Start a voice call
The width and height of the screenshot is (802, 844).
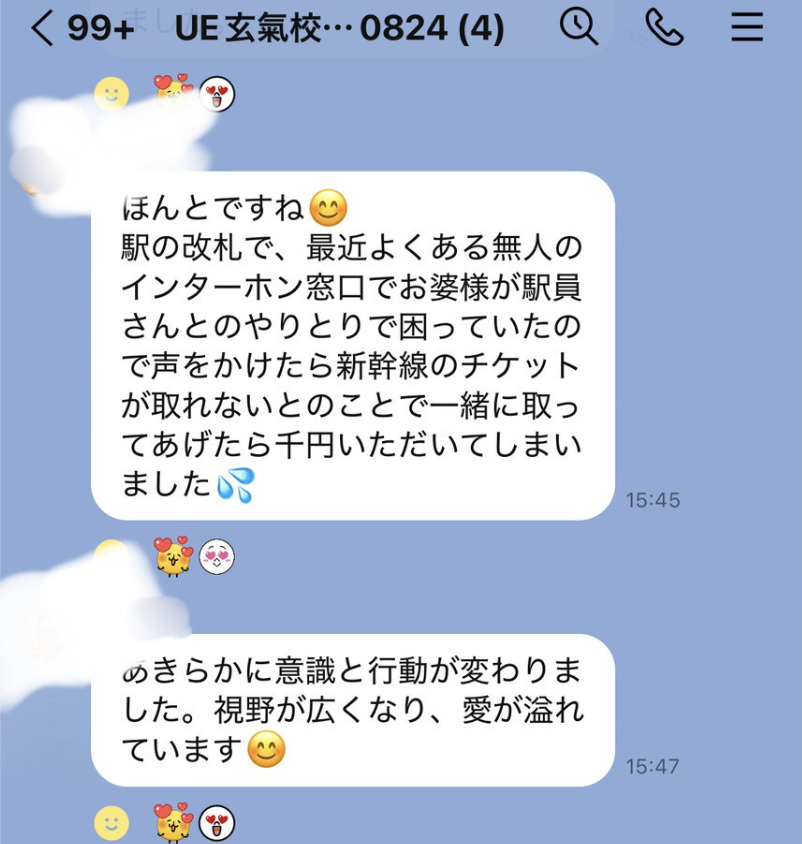click(x=664, y=27)
